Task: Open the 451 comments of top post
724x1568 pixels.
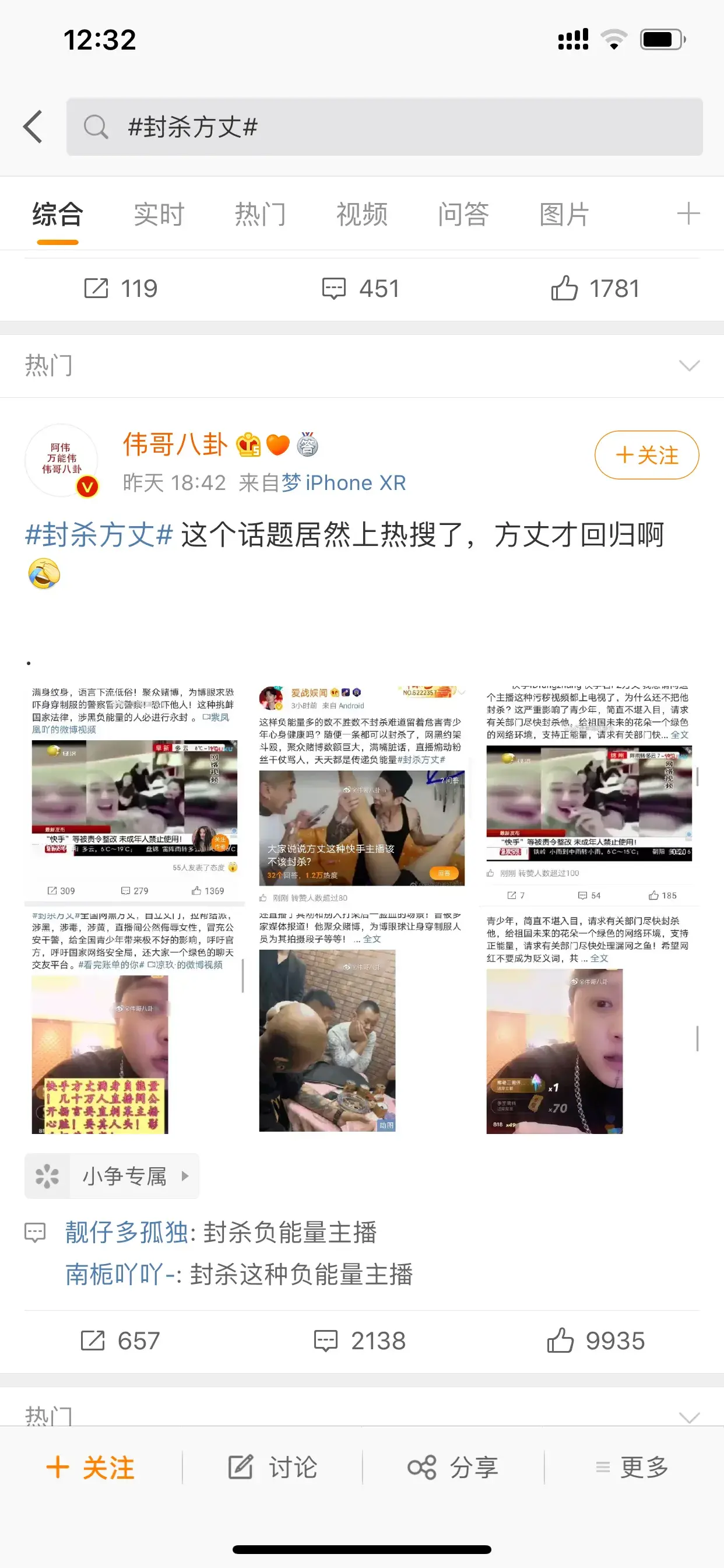Action: [x=361, y=289]
